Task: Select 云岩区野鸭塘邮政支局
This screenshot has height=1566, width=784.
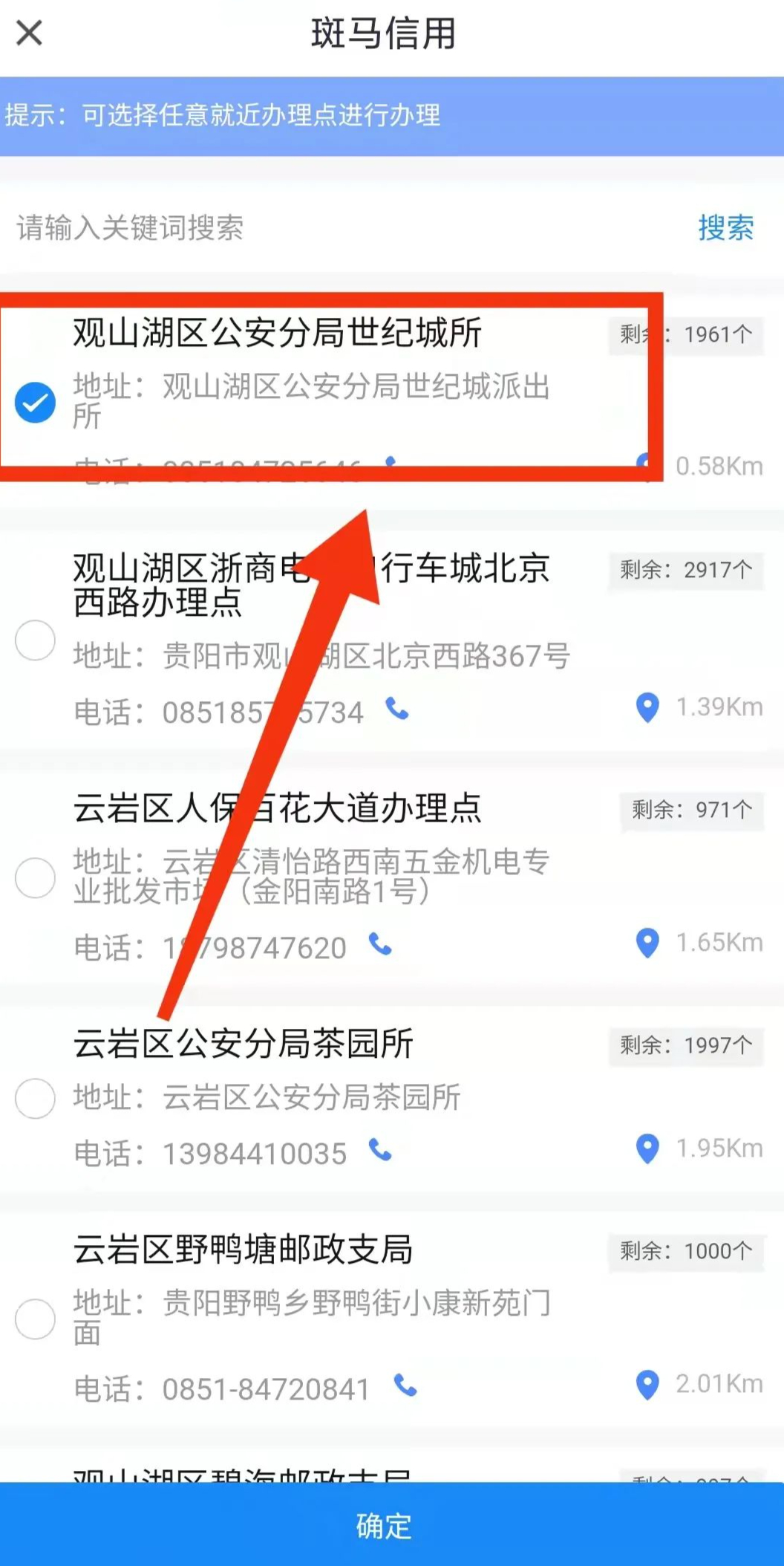Action: pos(35,1319)
